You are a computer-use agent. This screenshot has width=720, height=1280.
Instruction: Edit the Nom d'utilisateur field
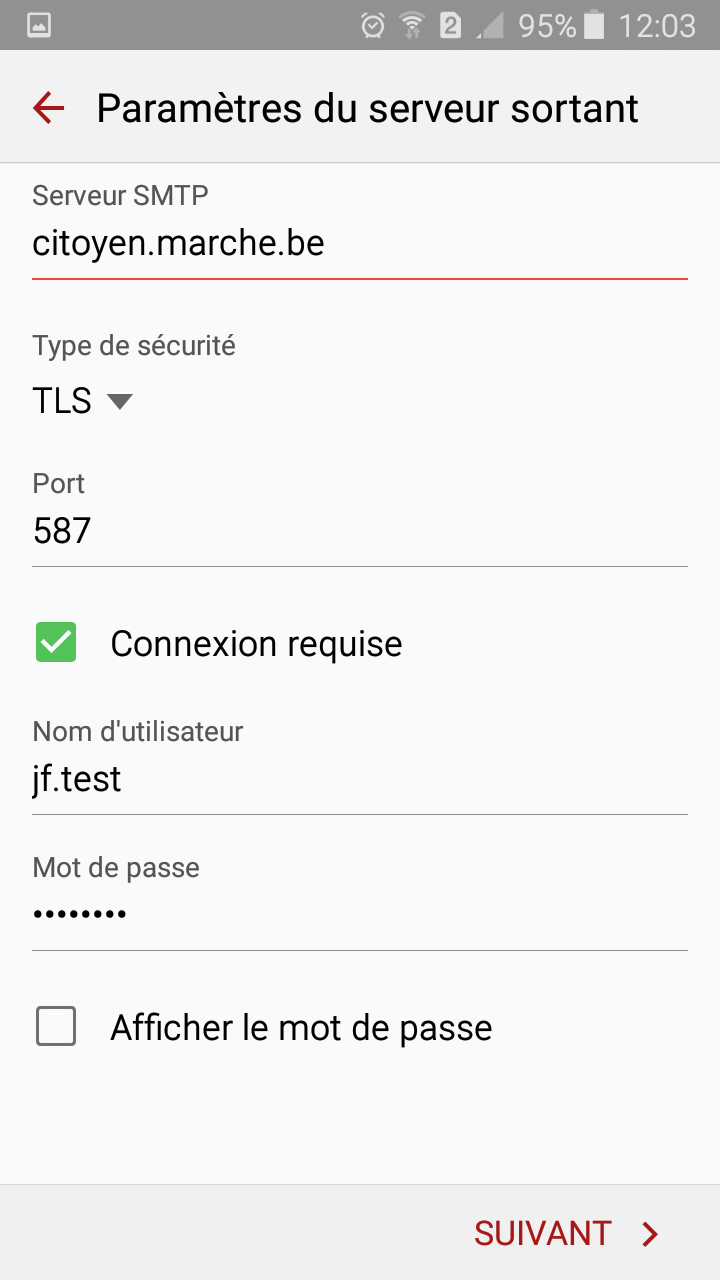pyautogui.click(x=360, y=779)
